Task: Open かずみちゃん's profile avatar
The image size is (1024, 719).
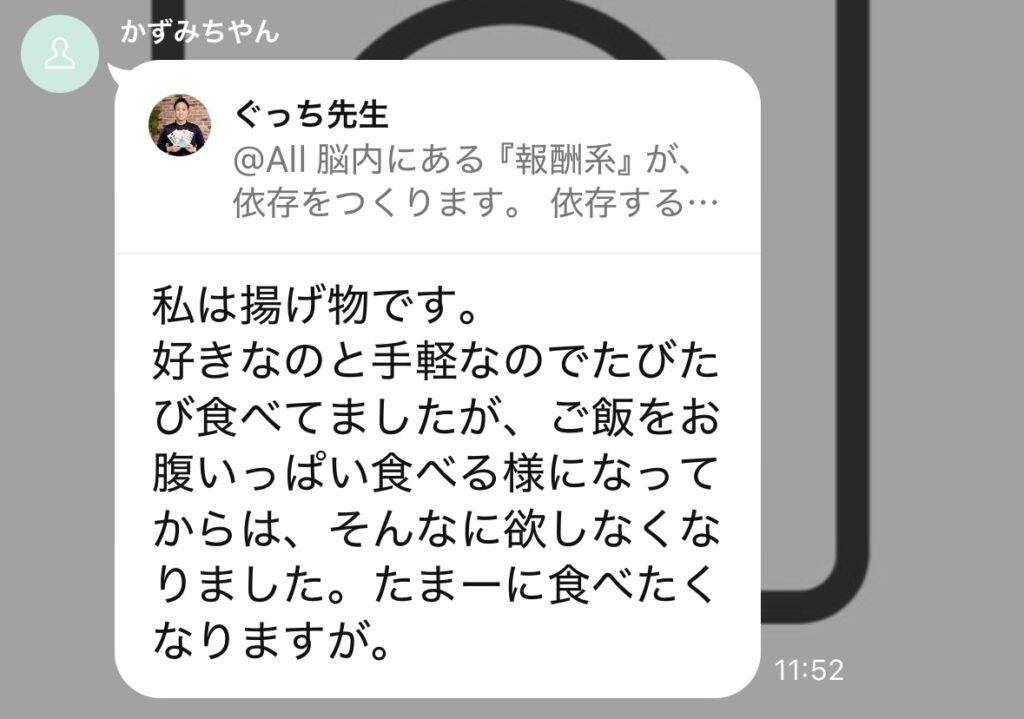Action: click(x=59, y=53)
